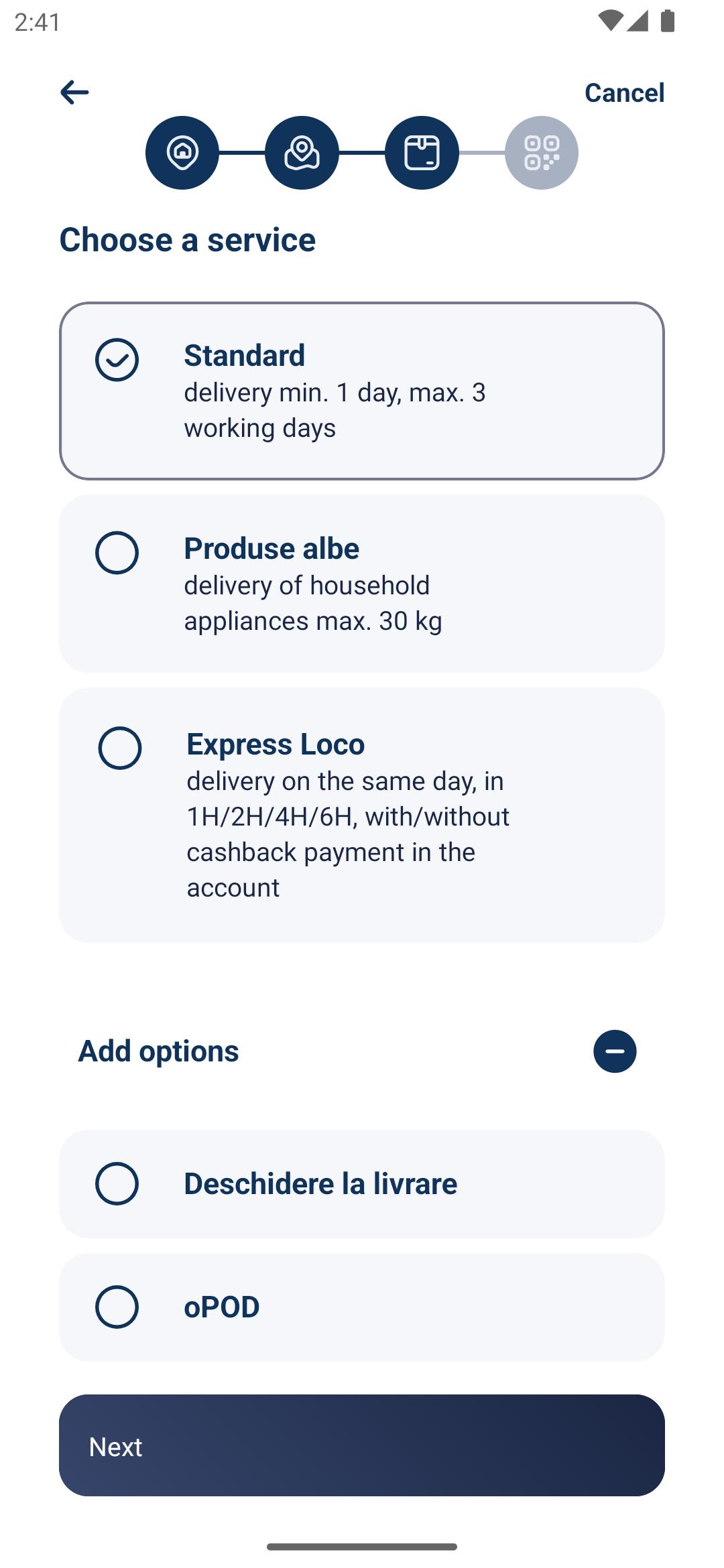This screenshot has height=1568, width=724.
Task: Select the Standard delivery service
Action: (362, 391)
